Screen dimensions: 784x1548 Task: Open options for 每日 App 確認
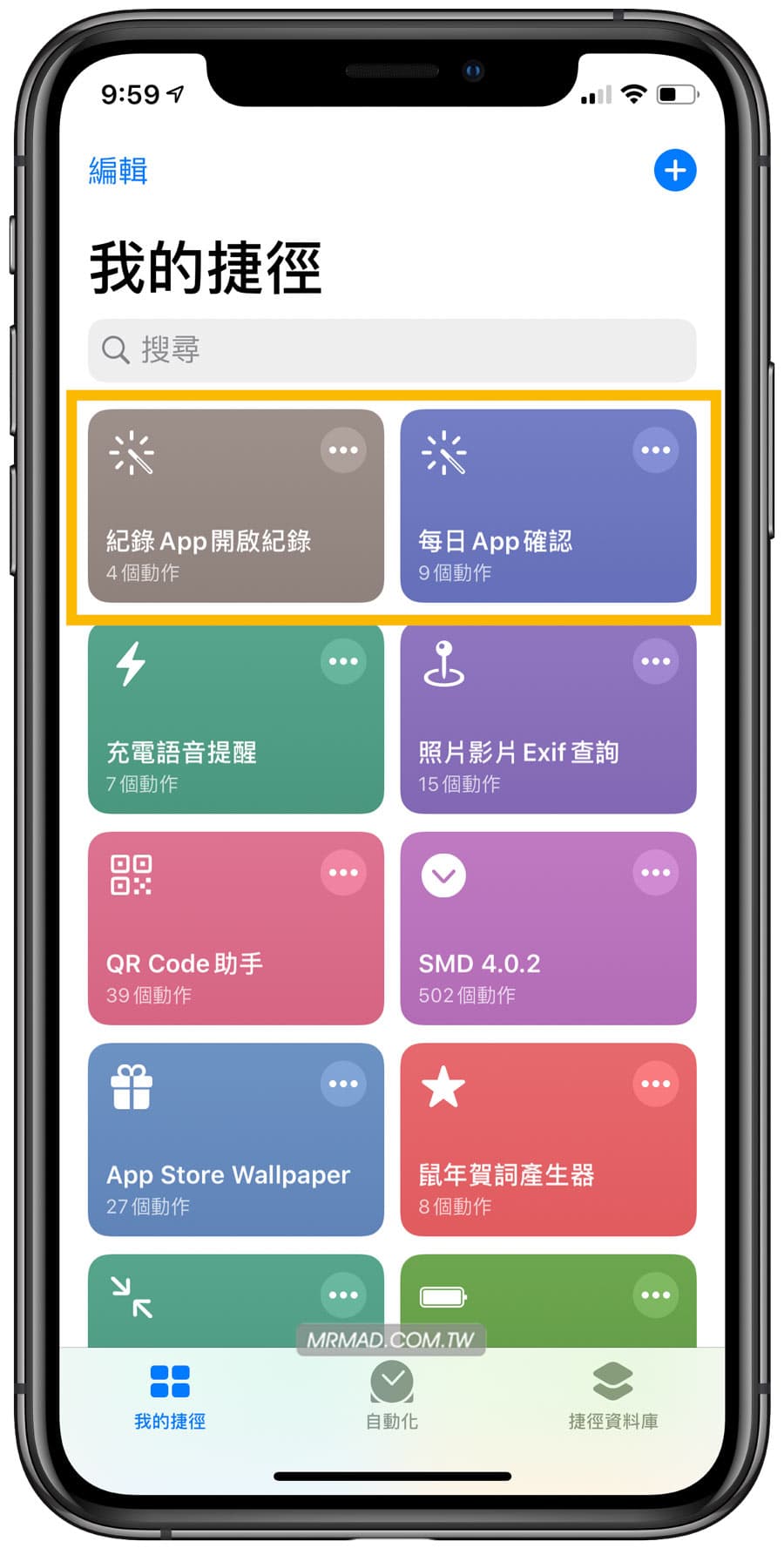(655, 450)
